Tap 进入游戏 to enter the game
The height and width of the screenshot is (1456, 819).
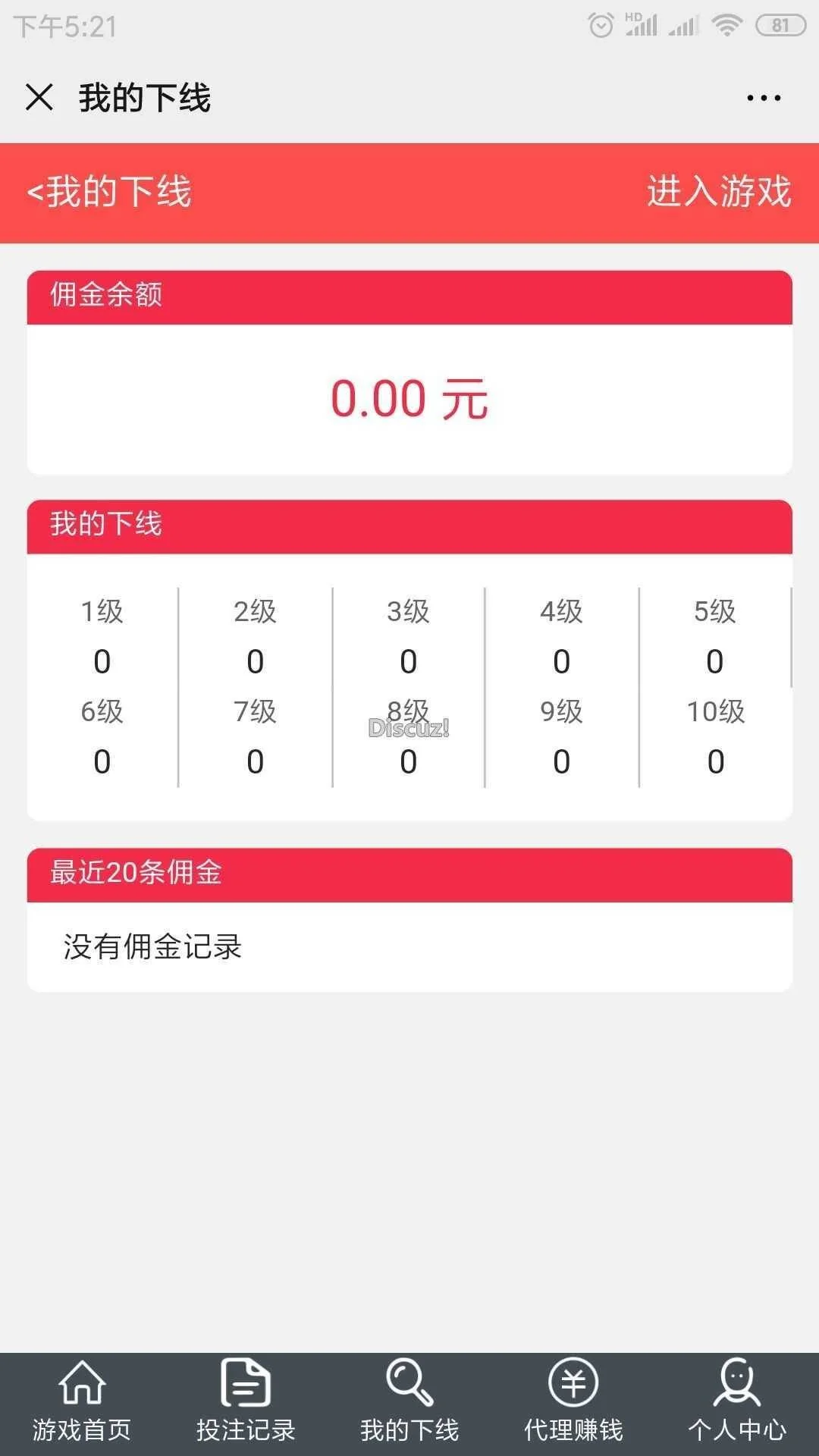click(x=718, y=191)
